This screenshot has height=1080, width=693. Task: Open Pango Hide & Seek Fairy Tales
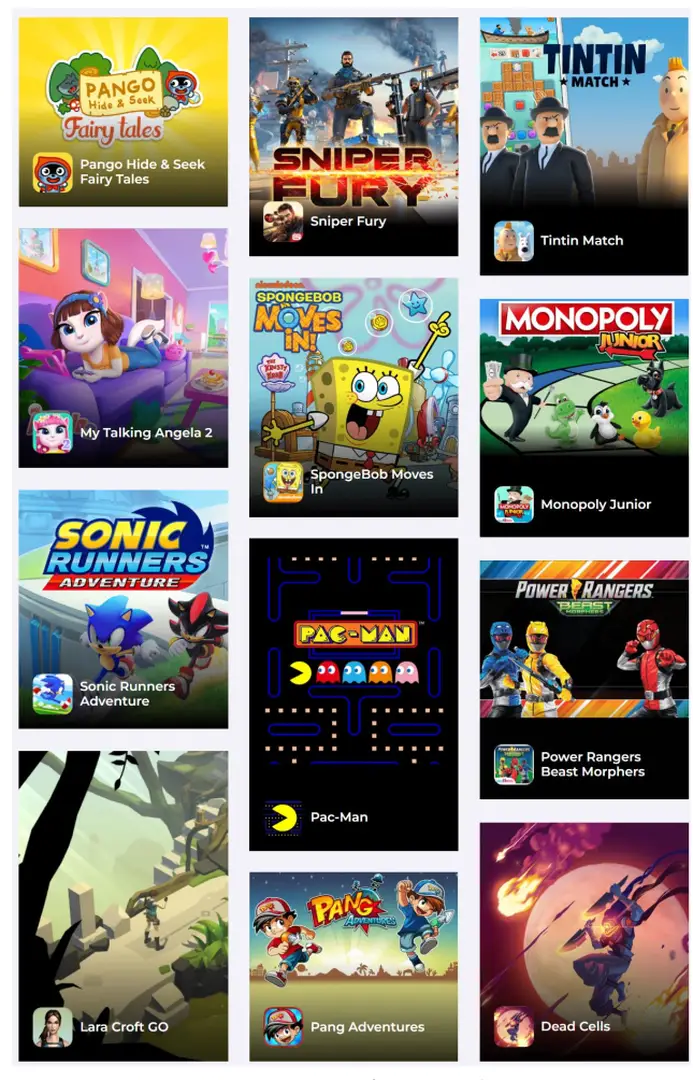[x=123, y=112]
